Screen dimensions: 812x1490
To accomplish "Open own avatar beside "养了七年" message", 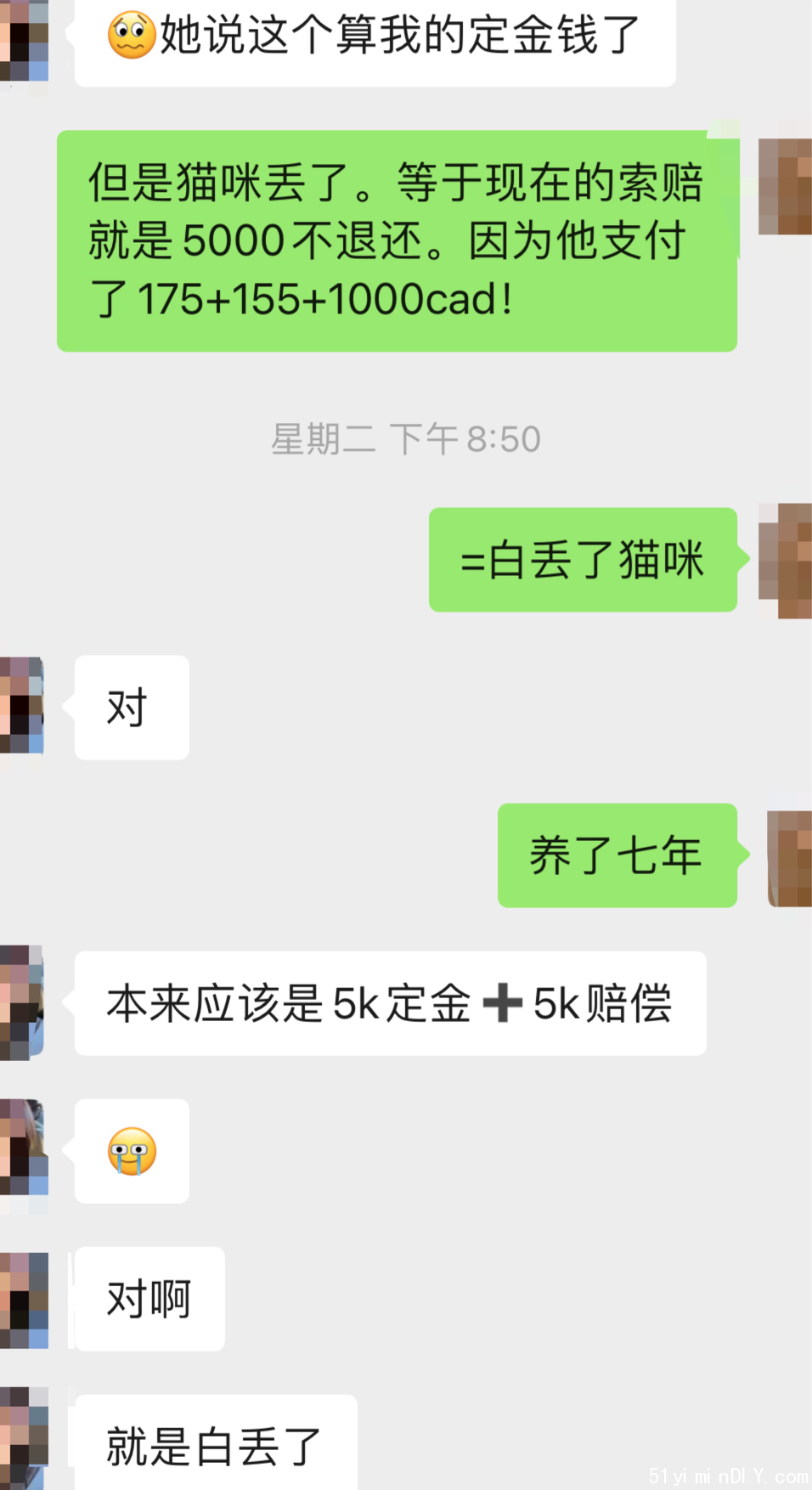I will pyautogui.click(x=789, y=858).
